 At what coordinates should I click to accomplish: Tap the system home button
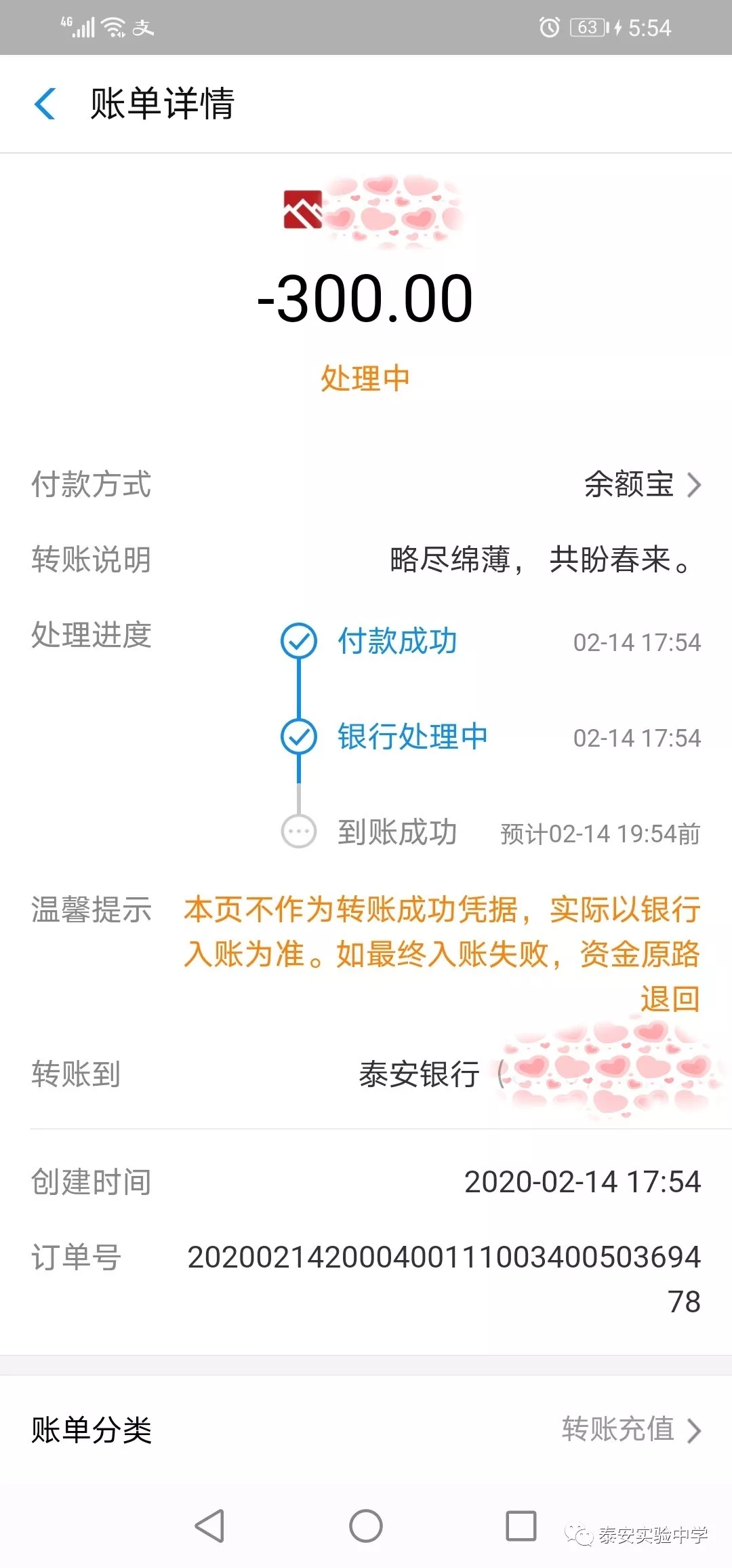click(x=366, y=1526)
